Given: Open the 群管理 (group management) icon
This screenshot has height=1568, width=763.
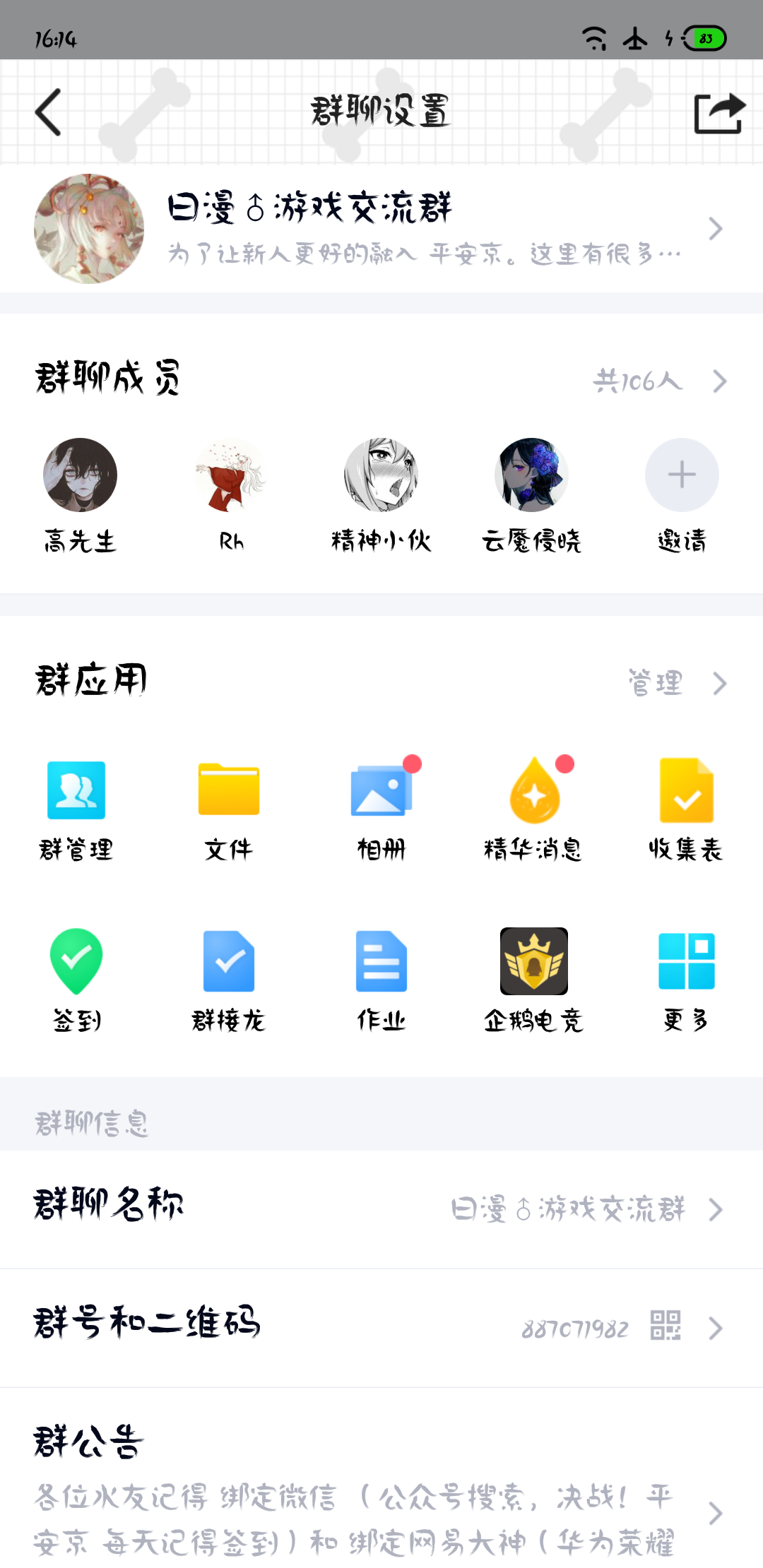Looking at the screenshot, I should pyautogui.click(x=76, y=790).
